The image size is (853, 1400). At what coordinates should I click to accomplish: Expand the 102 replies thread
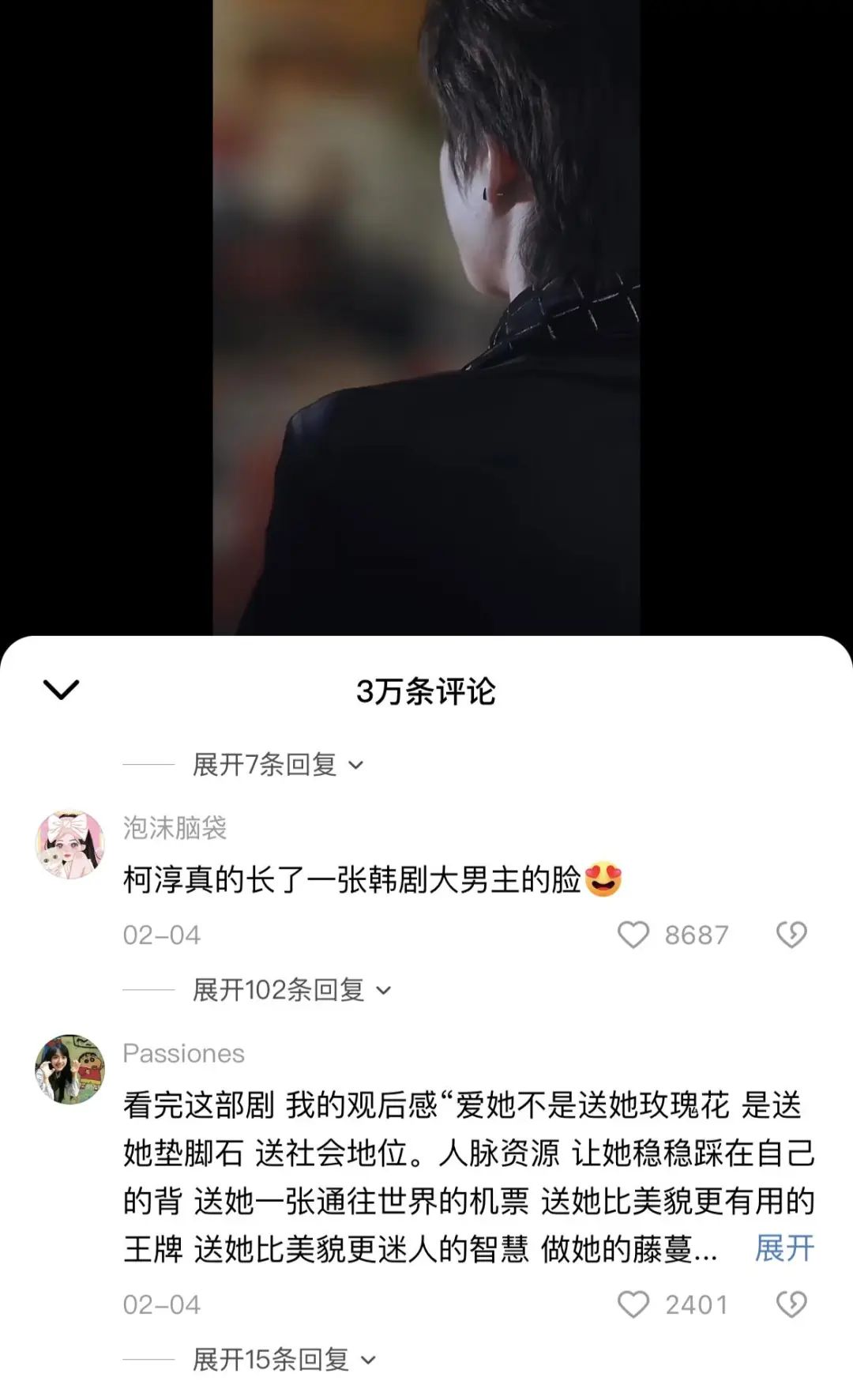pos(291,990)
